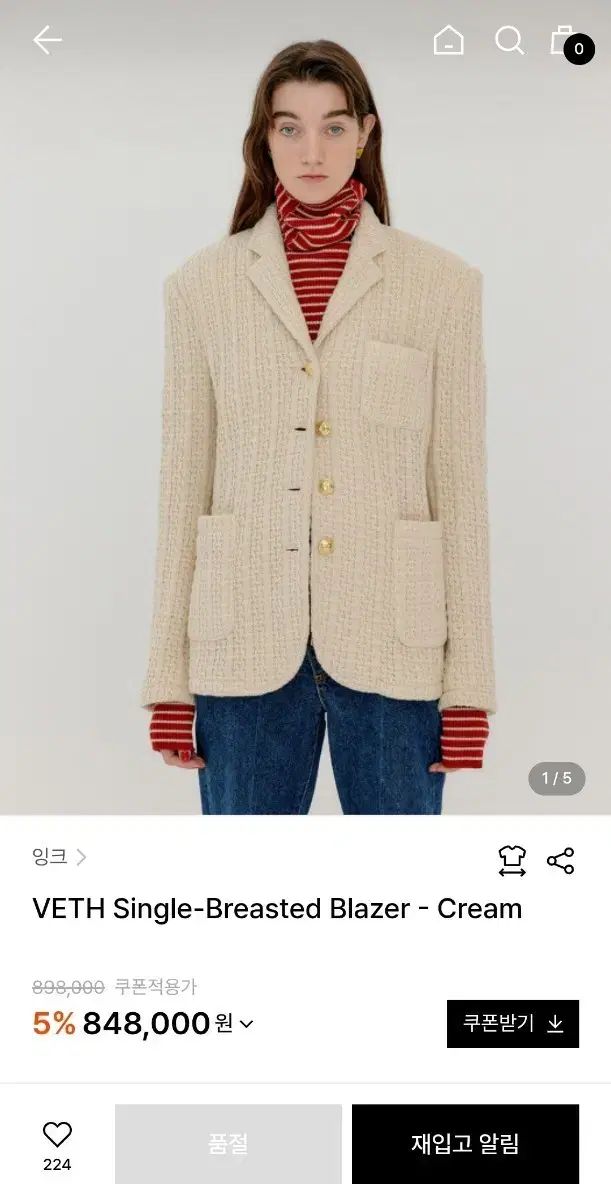Viewport: 611px width, 1200px height.
Task: Tap the 쿠폰받기 coupon download button
Action: pos(512,1023)
